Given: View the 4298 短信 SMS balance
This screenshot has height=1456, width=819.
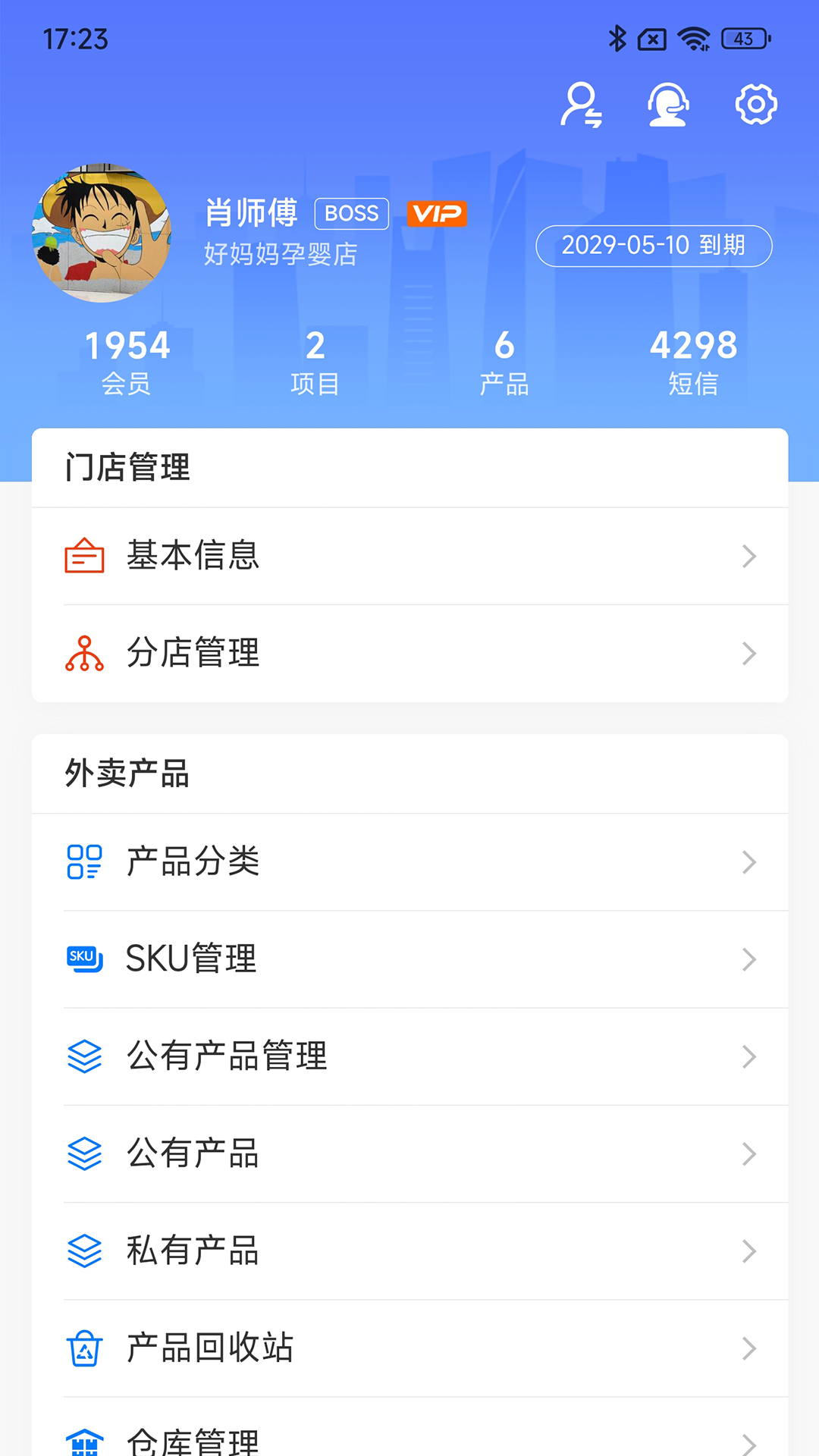Looking at the screenshot, I should click(693, 362).
